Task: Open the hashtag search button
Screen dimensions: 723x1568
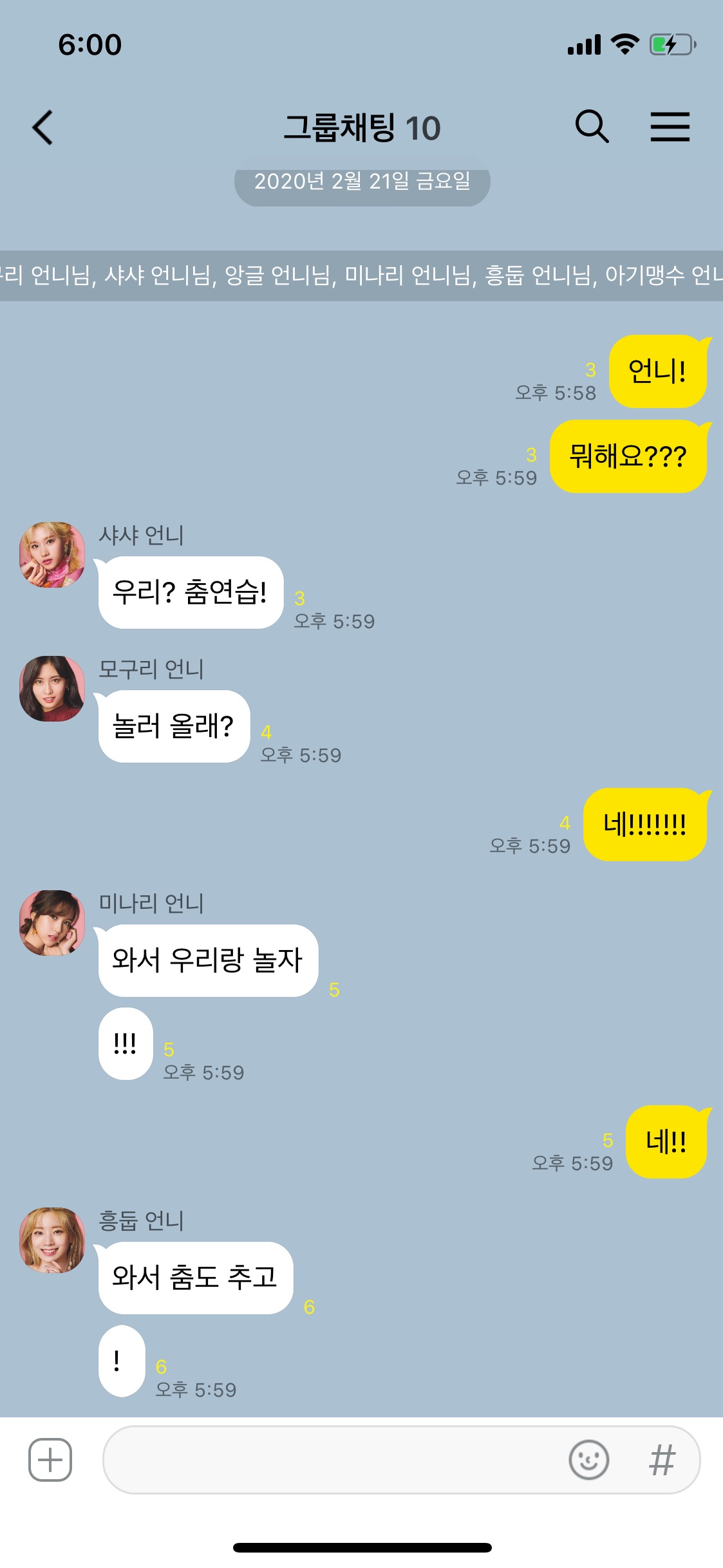Action: 662,1459
